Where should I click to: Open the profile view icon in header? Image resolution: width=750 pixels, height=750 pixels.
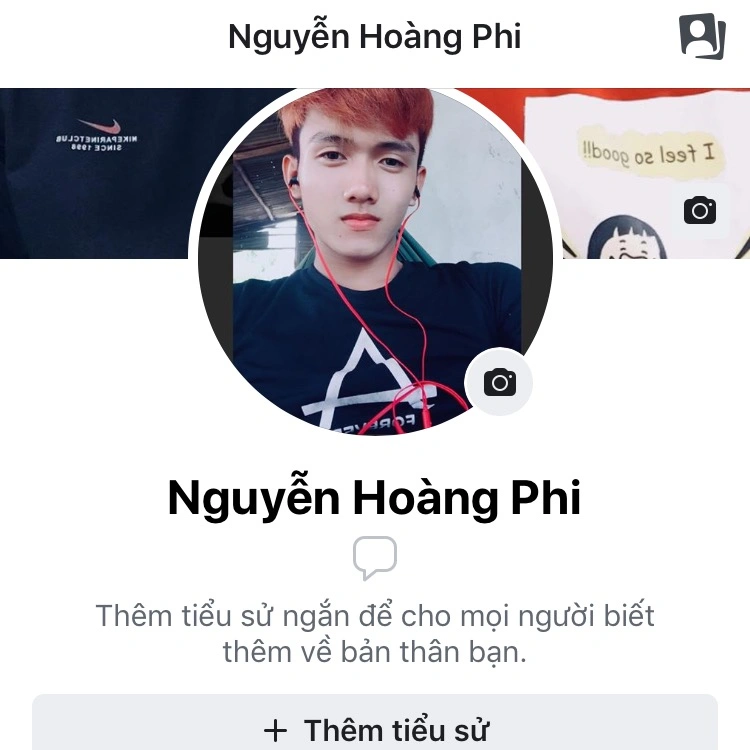click(x=702, y=37)
